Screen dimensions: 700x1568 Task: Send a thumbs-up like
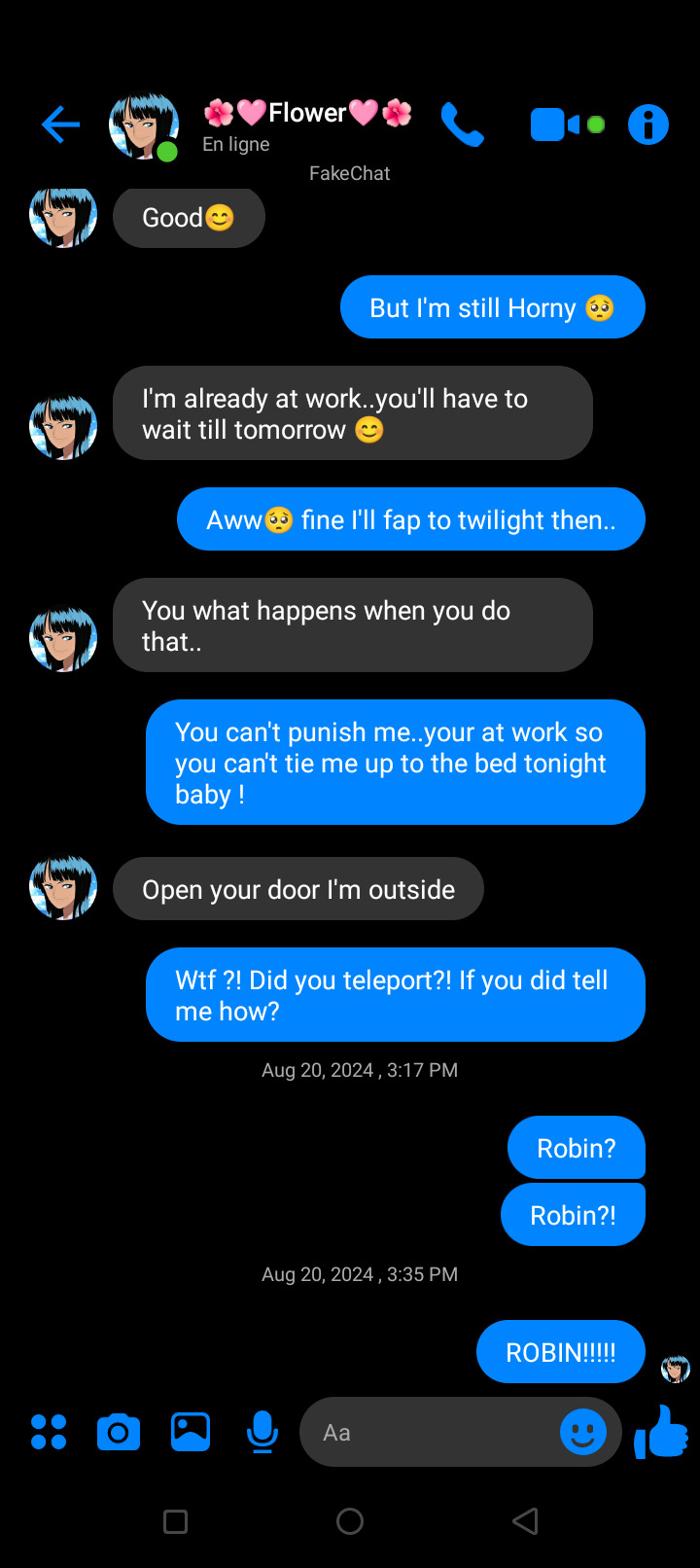coord(661,1432)
